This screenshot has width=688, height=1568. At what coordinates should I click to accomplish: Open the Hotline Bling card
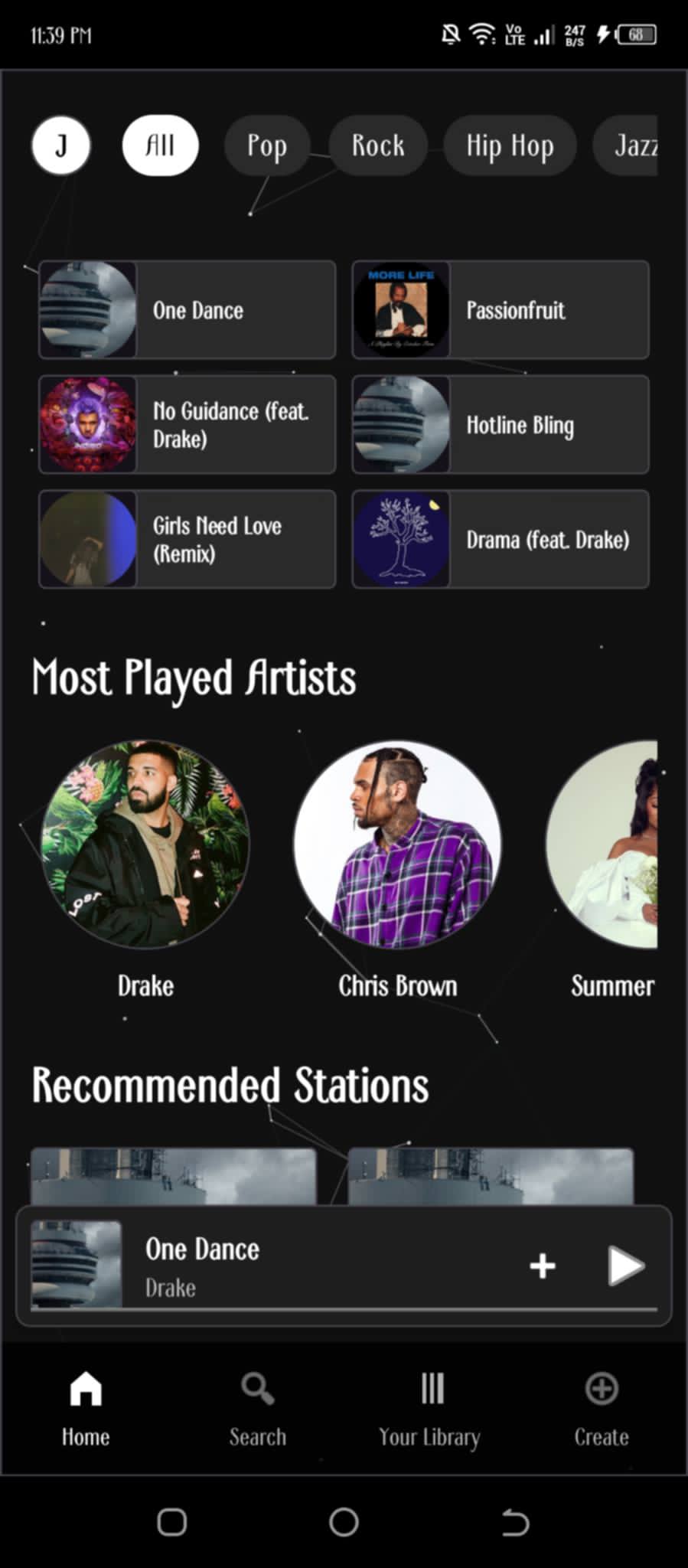(501, 425)
